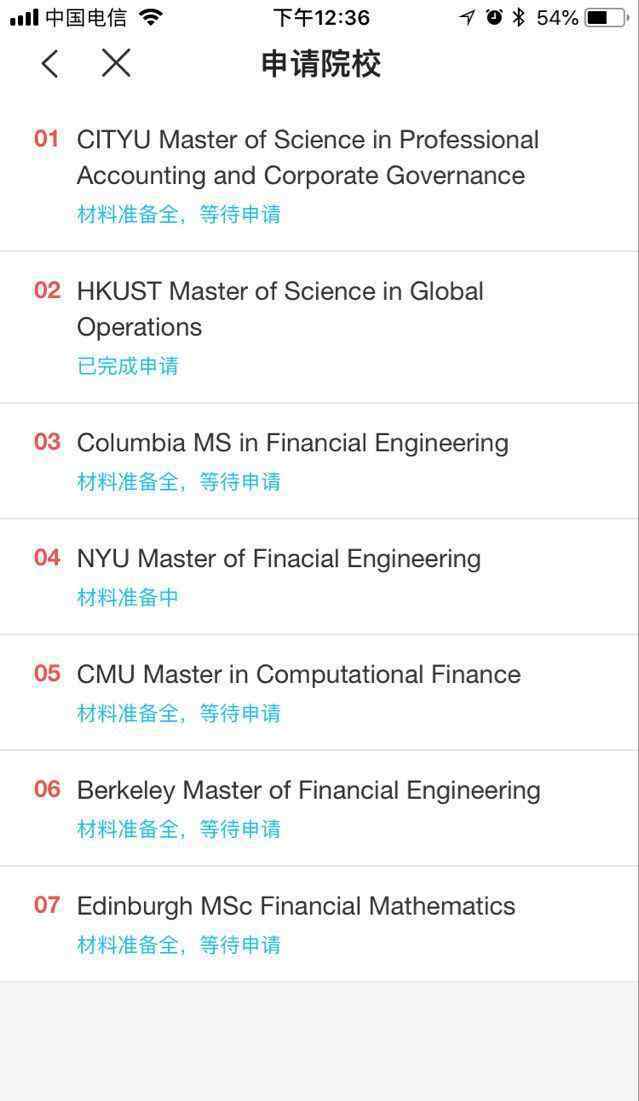Go back using the top arrow

click(50, 64)
